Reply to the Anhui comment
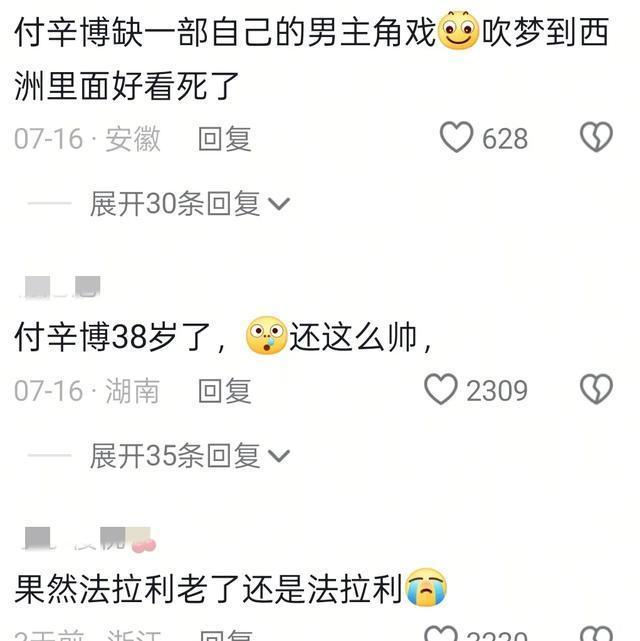This screenshot has width=640, height=641. tap(224, 139)
